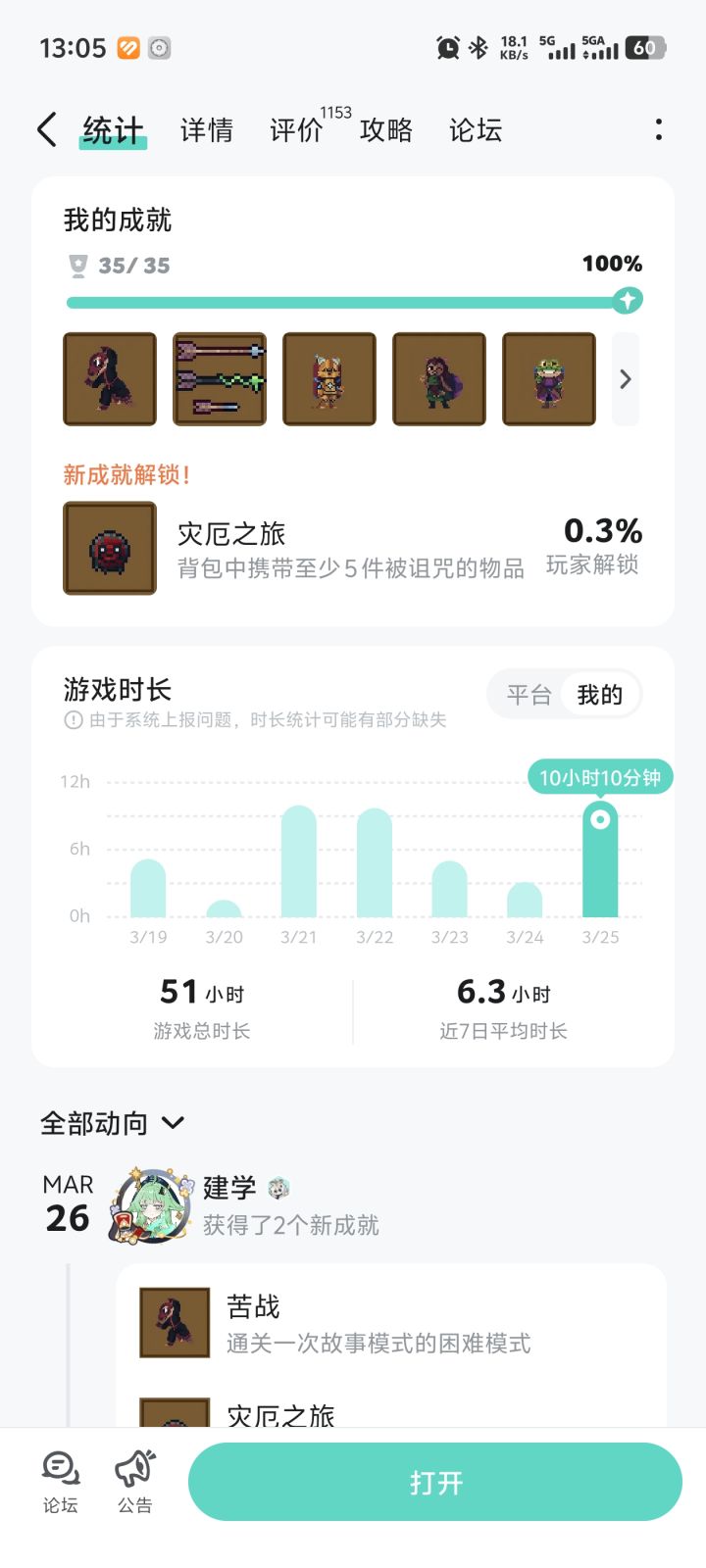Open the 灾厄之旅 newly unlocked achievement
706x1568 pixels.
tap(352, 549)
